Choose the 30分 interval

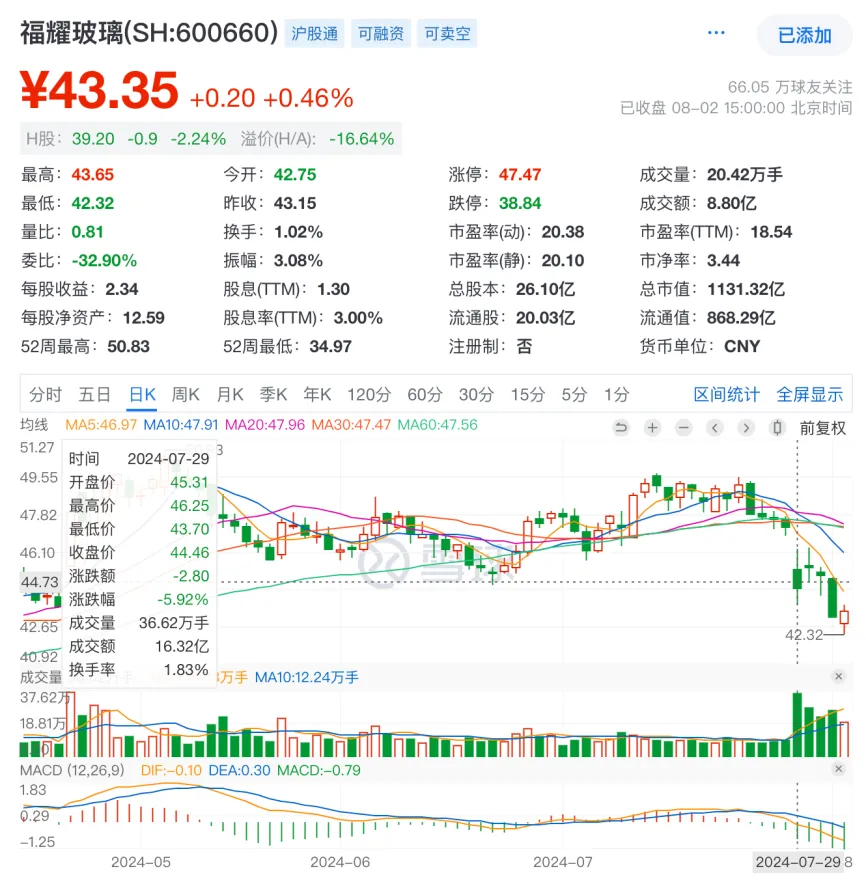point(476,394)
